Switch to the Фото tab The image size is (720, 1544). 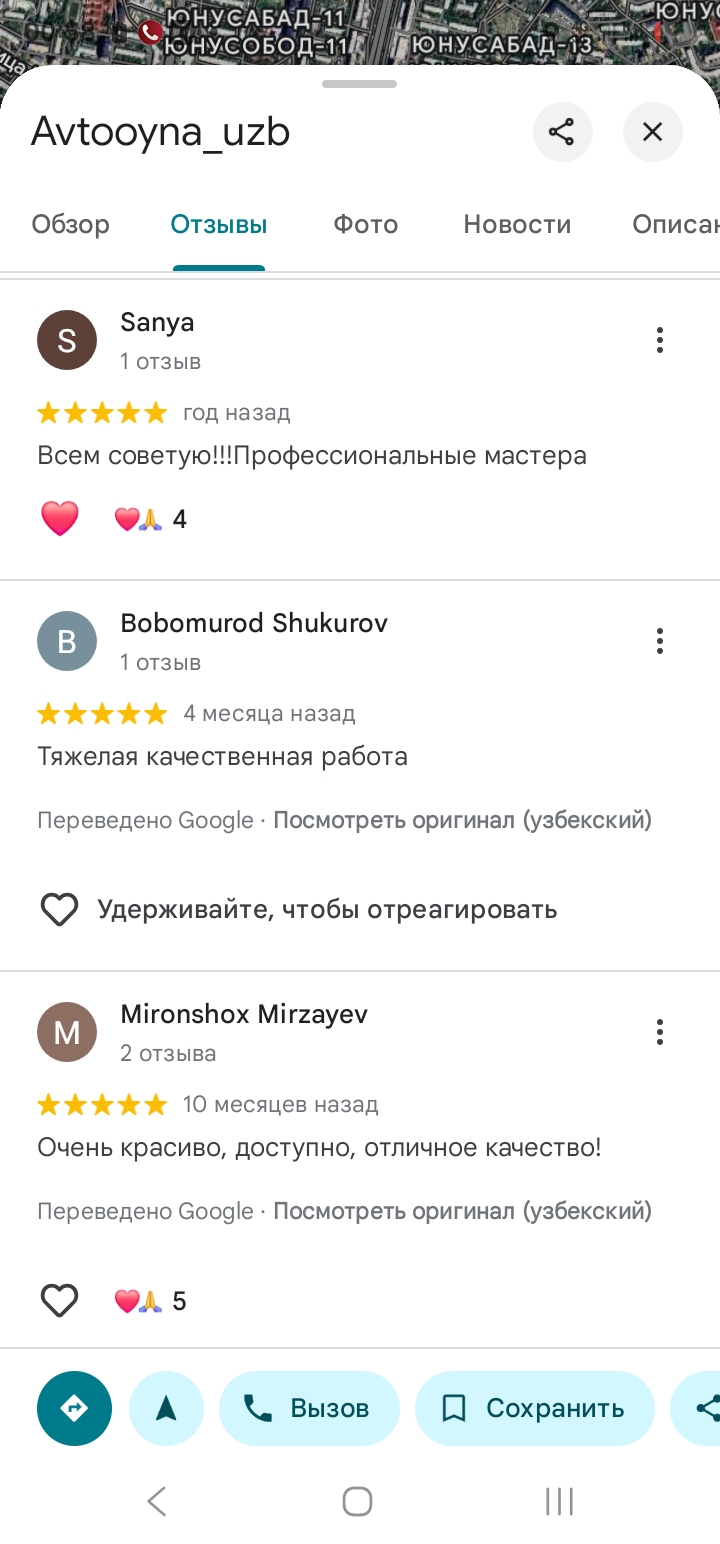tap(365, 224)
